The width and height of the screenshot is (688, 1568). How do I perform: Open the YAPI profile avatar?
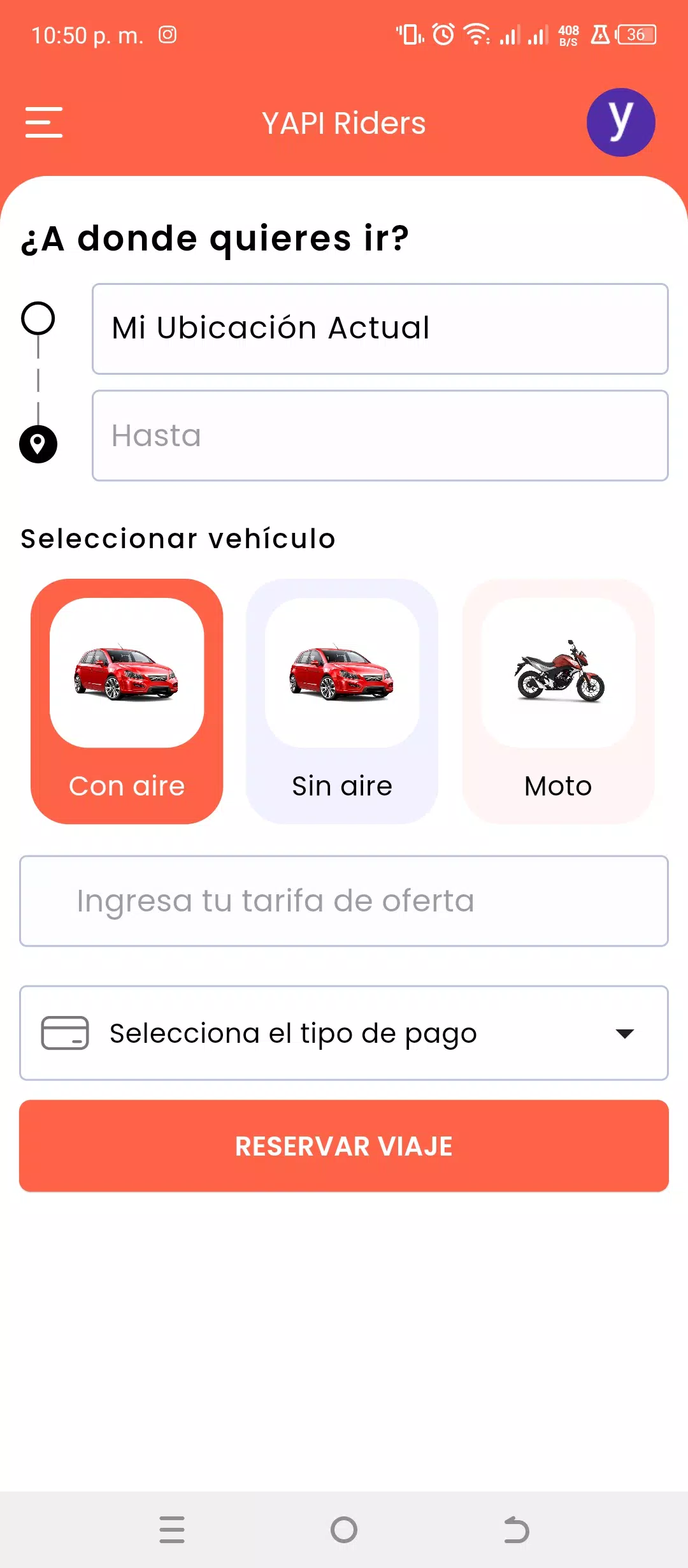(620, 121)
